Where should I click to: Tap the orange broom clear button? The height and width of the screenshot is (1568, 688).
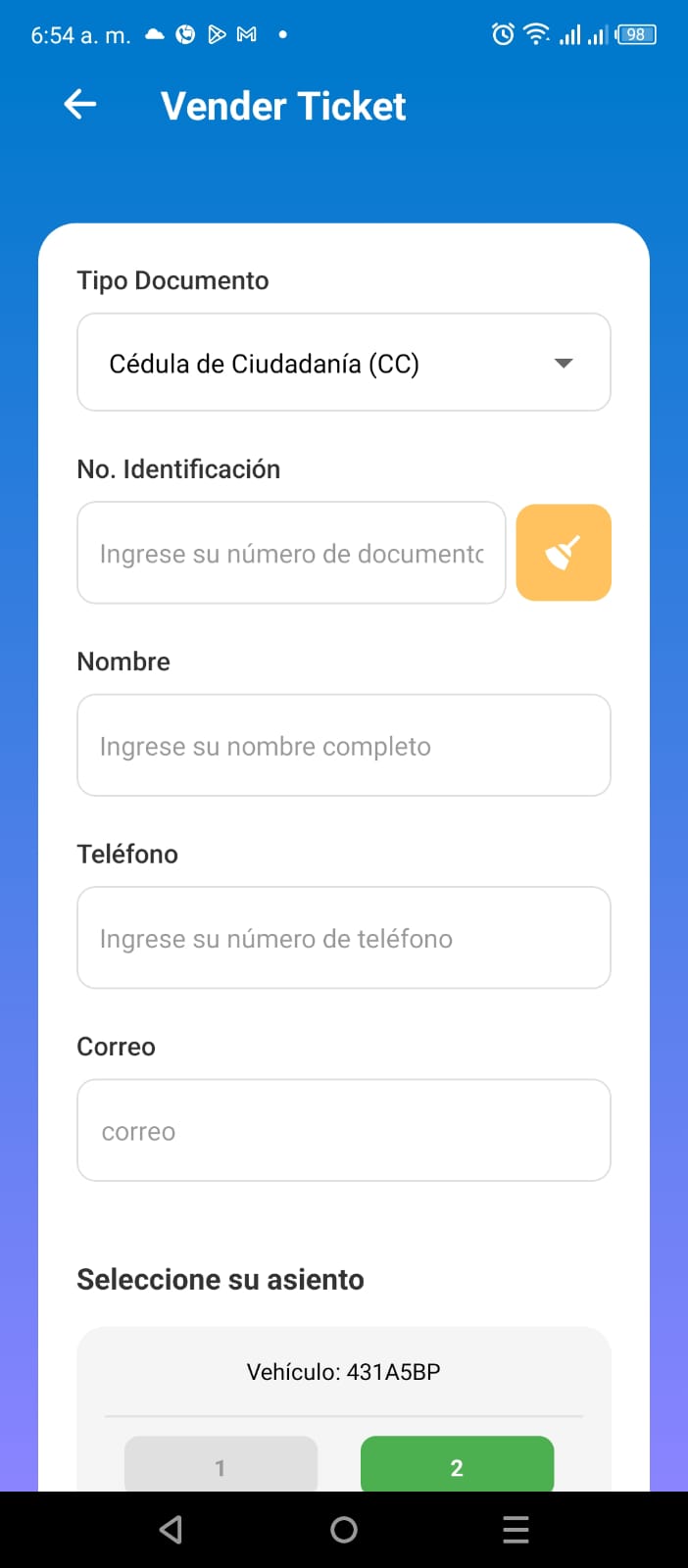coord(564,553)
